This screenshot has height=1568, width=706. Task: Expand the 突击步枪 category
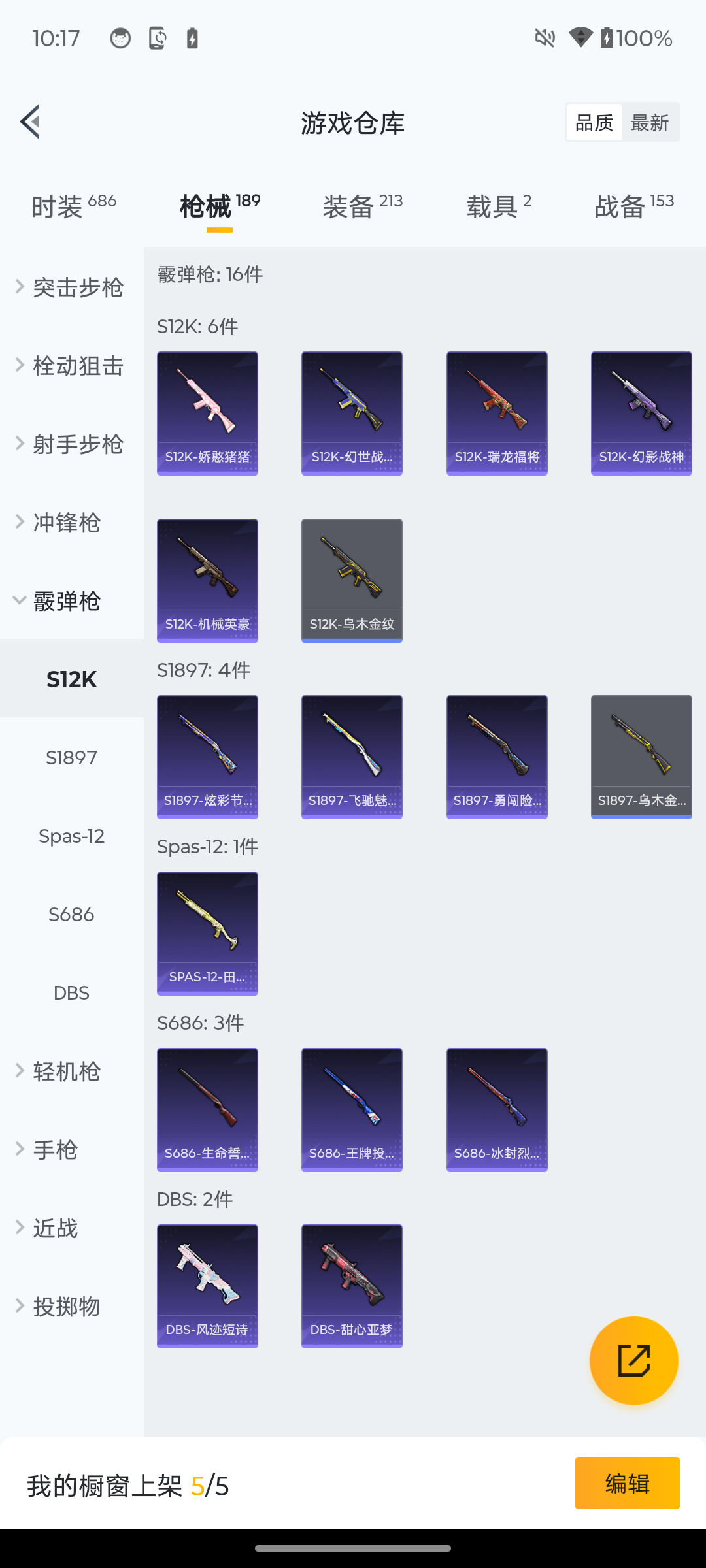(x=71, y=287)
